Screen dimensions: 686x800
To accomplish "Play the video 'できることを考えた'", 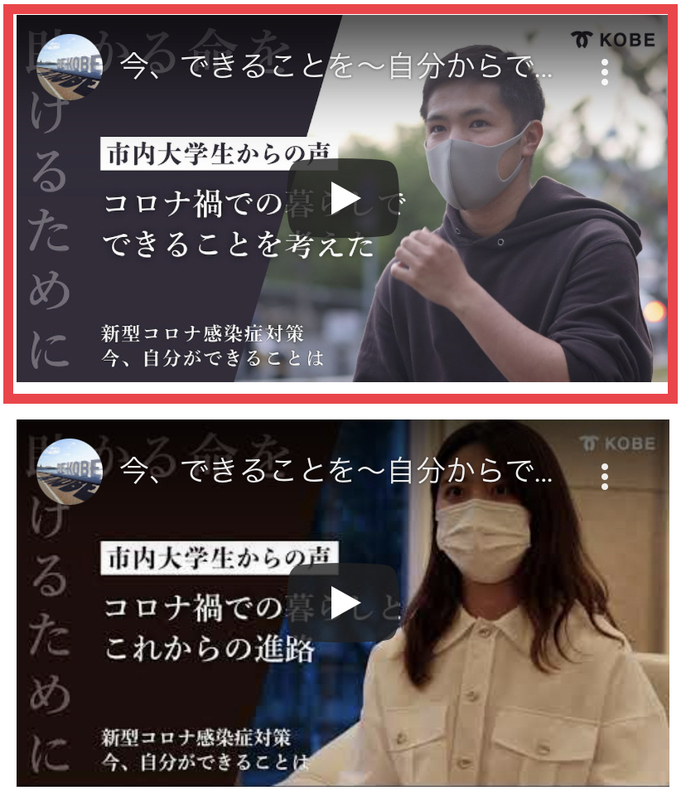I will (343, 198).
